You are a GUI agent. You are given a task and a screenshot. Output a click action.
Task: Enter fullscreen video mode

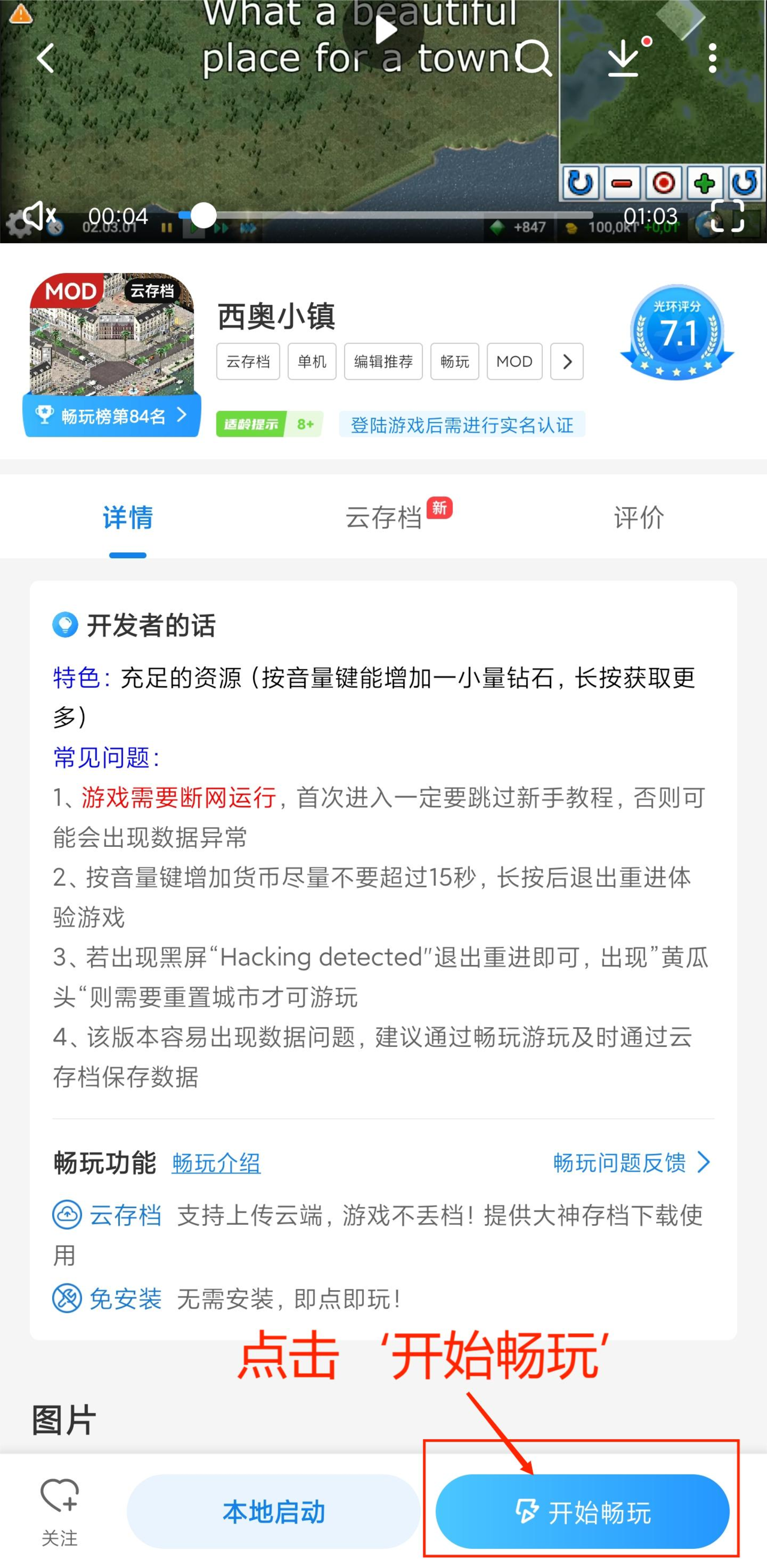click(727, 216)
